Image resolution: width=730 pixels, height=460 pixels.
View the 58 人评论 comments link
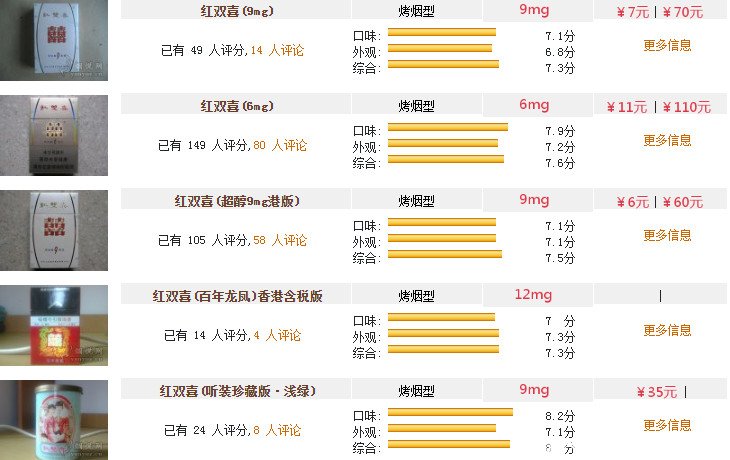click(x=280, y=240)
